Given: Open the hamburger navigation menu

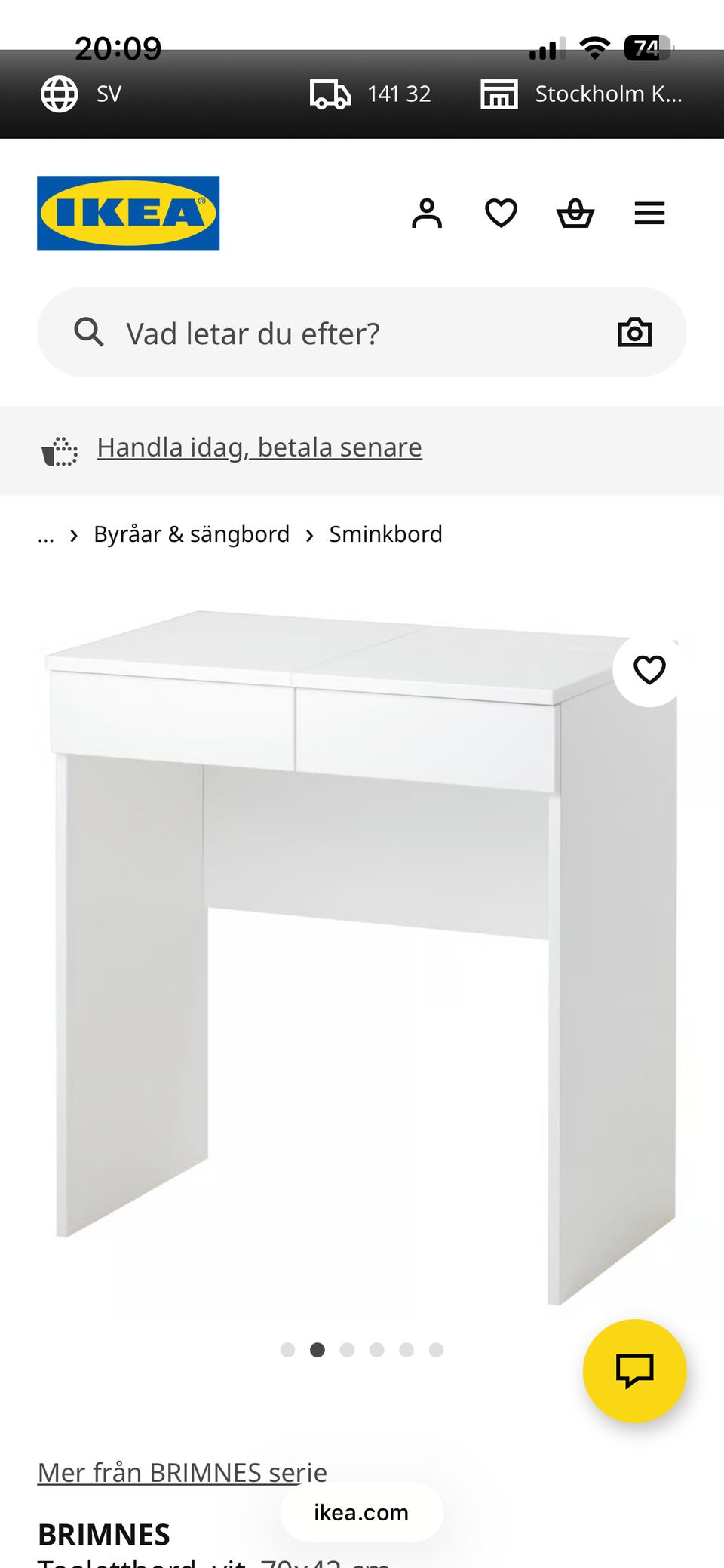Looking at the screenshot, I should click(x=649, y=214).
